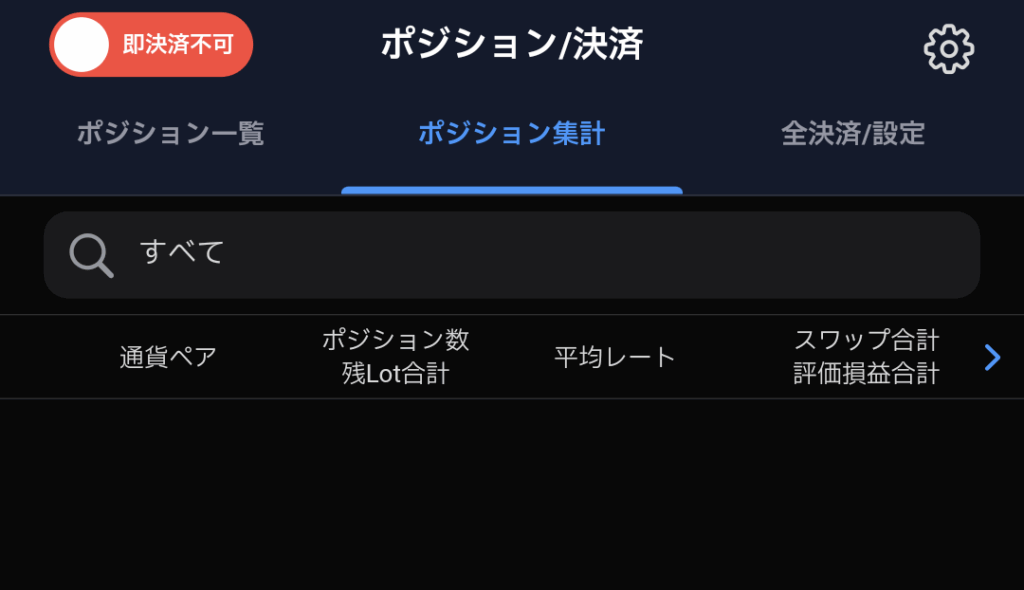
Task: Switch to the ポジション一覧 tab
Action: pos(170,134)
